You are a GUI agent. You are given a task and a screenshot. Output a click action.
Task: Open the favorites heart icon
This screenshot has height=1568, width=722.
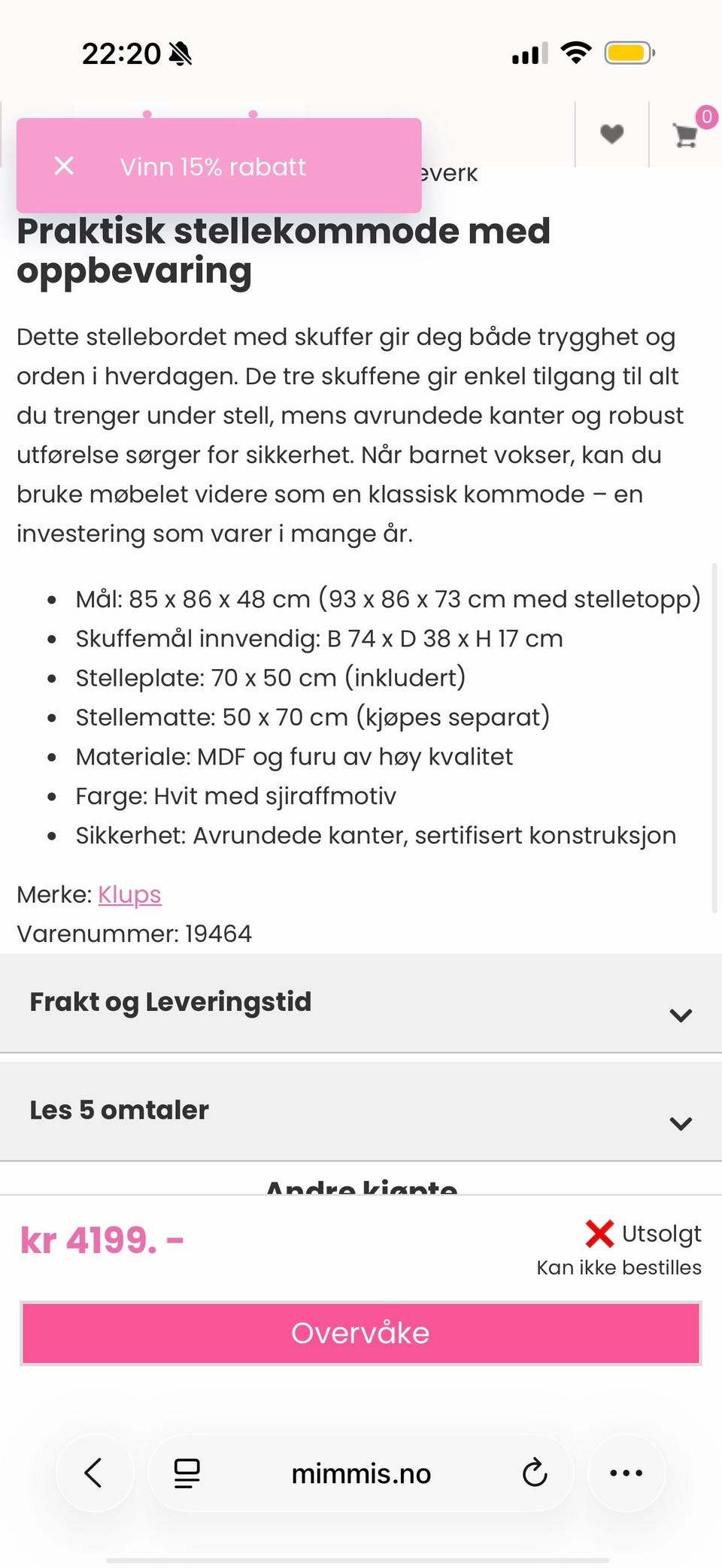(612, 134)
